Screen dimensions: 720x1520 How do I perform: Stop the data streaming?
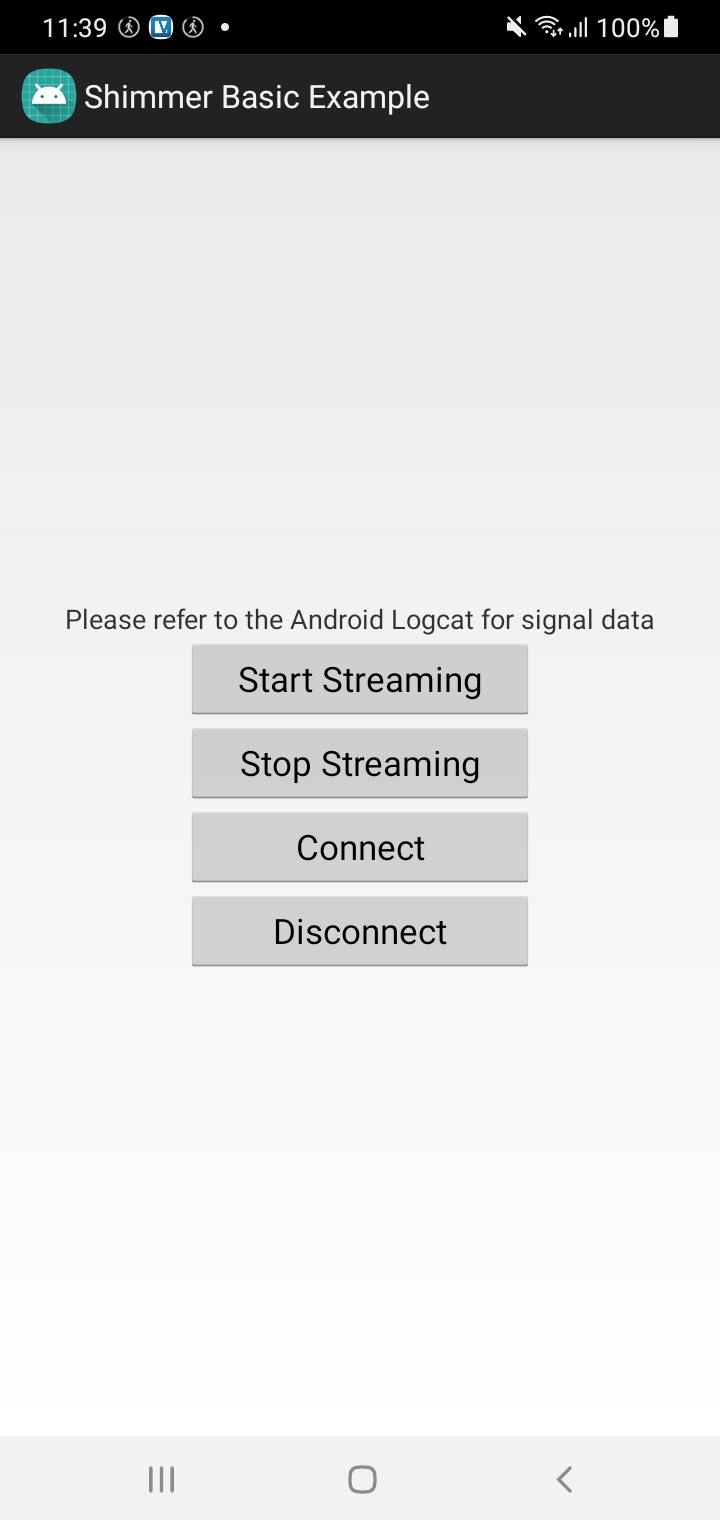pos(360,764)
